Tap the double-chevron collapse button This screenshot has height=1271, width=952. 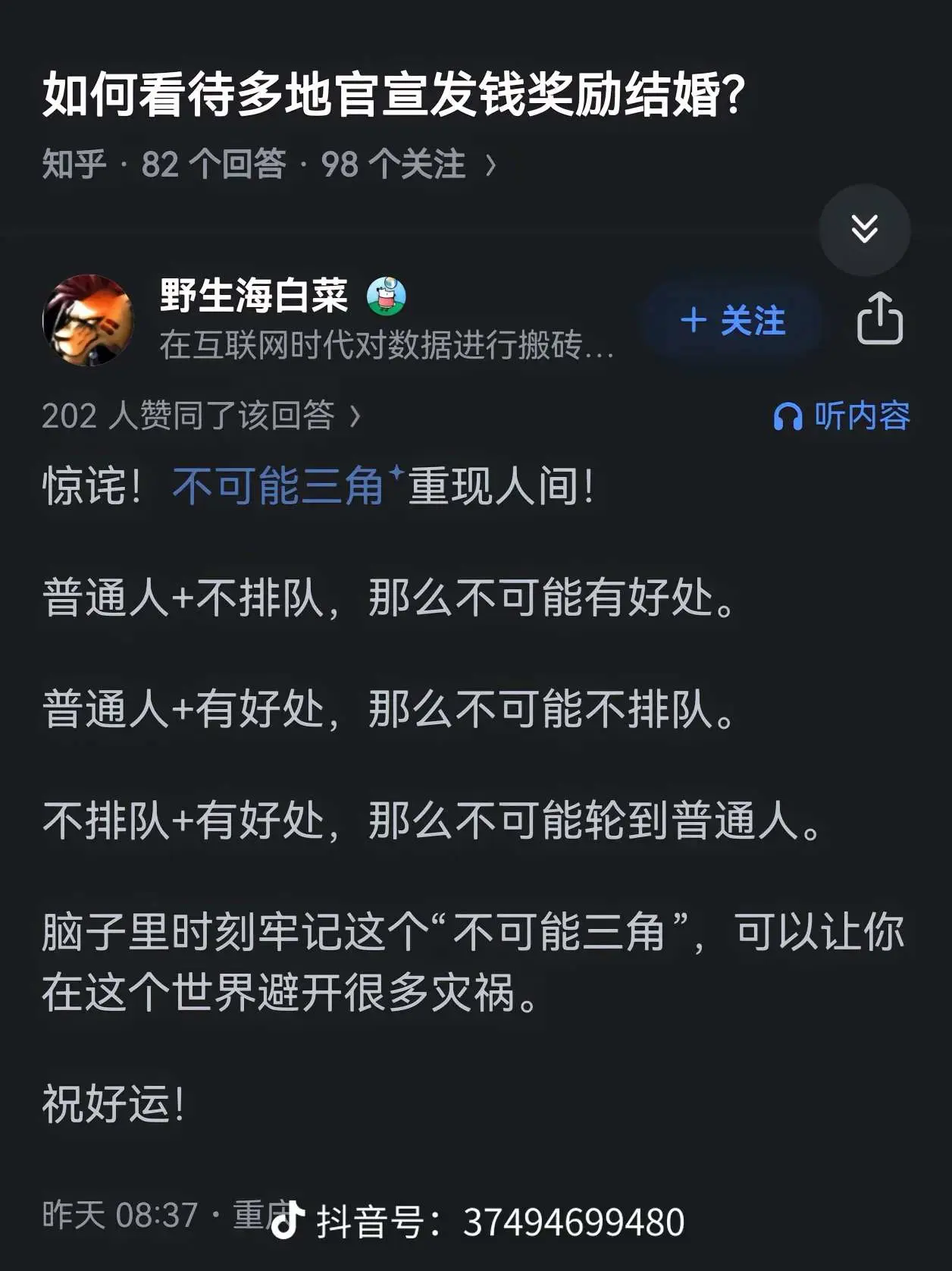864,229
